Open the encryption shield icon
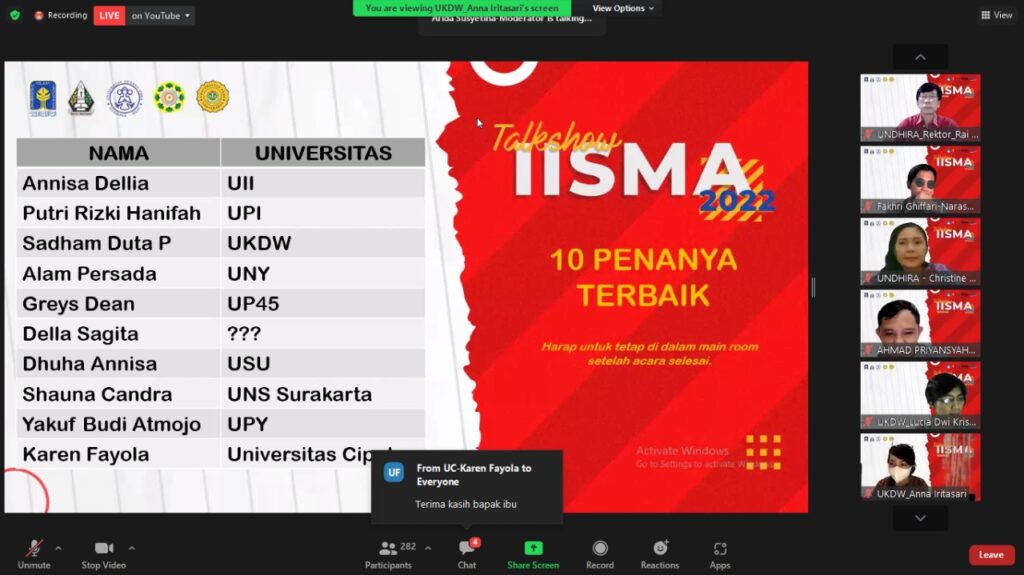Viewport: 1024px width, 575px height. tap(14, 15)
